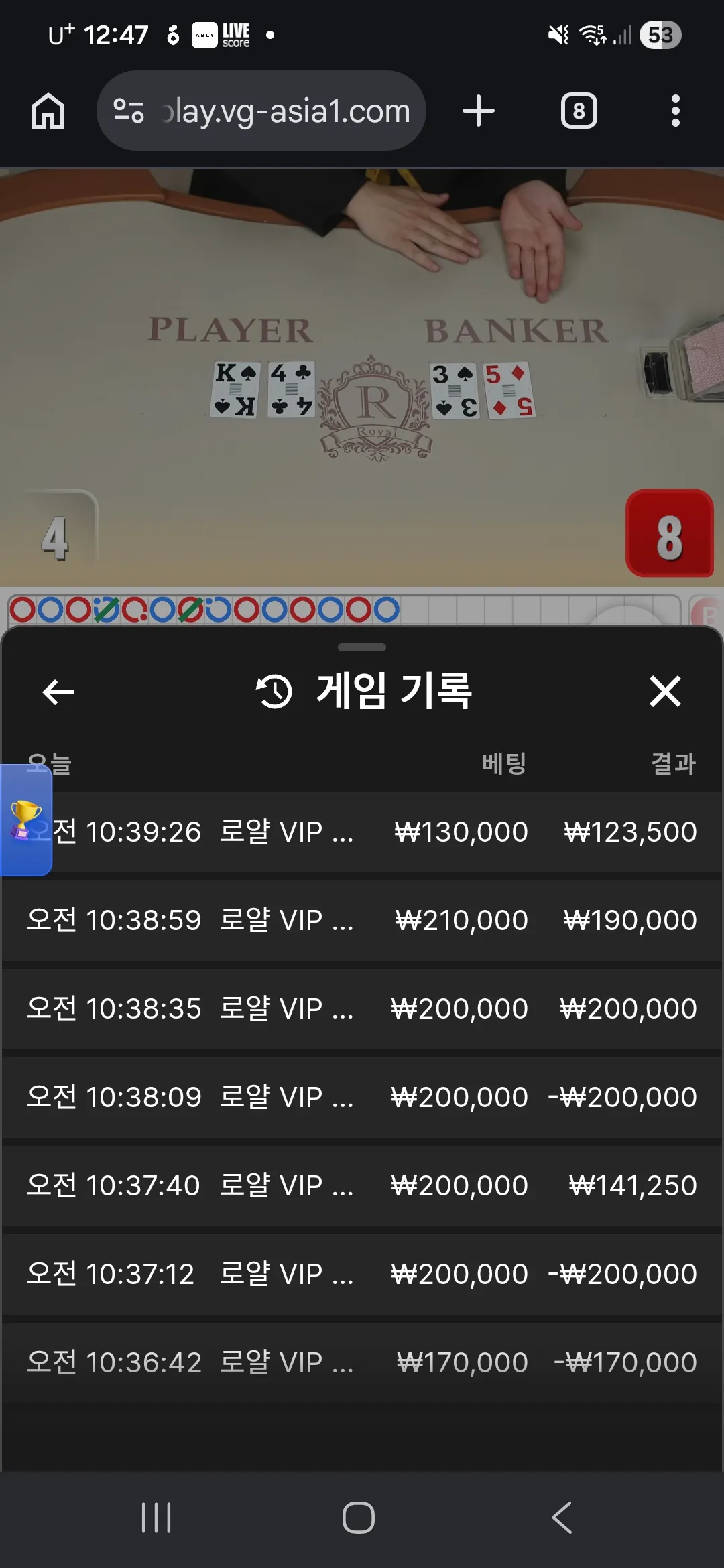Viewport: 724px width, 1568px height.
Task: Tap the vg-asia1.com address bar
Action: tap(261, 111)
